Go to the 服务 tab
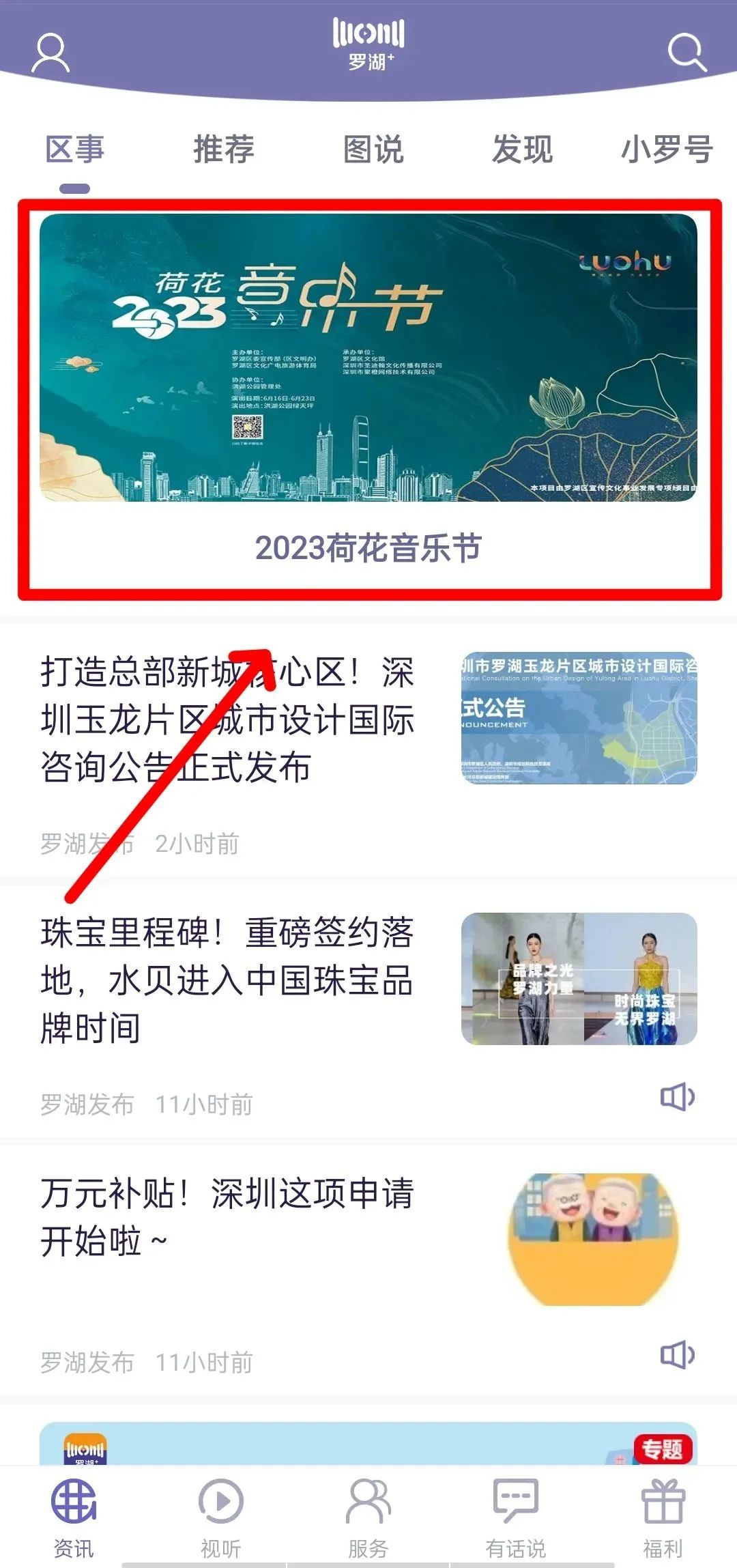The image size is (737, 1568). (369, 1517)
